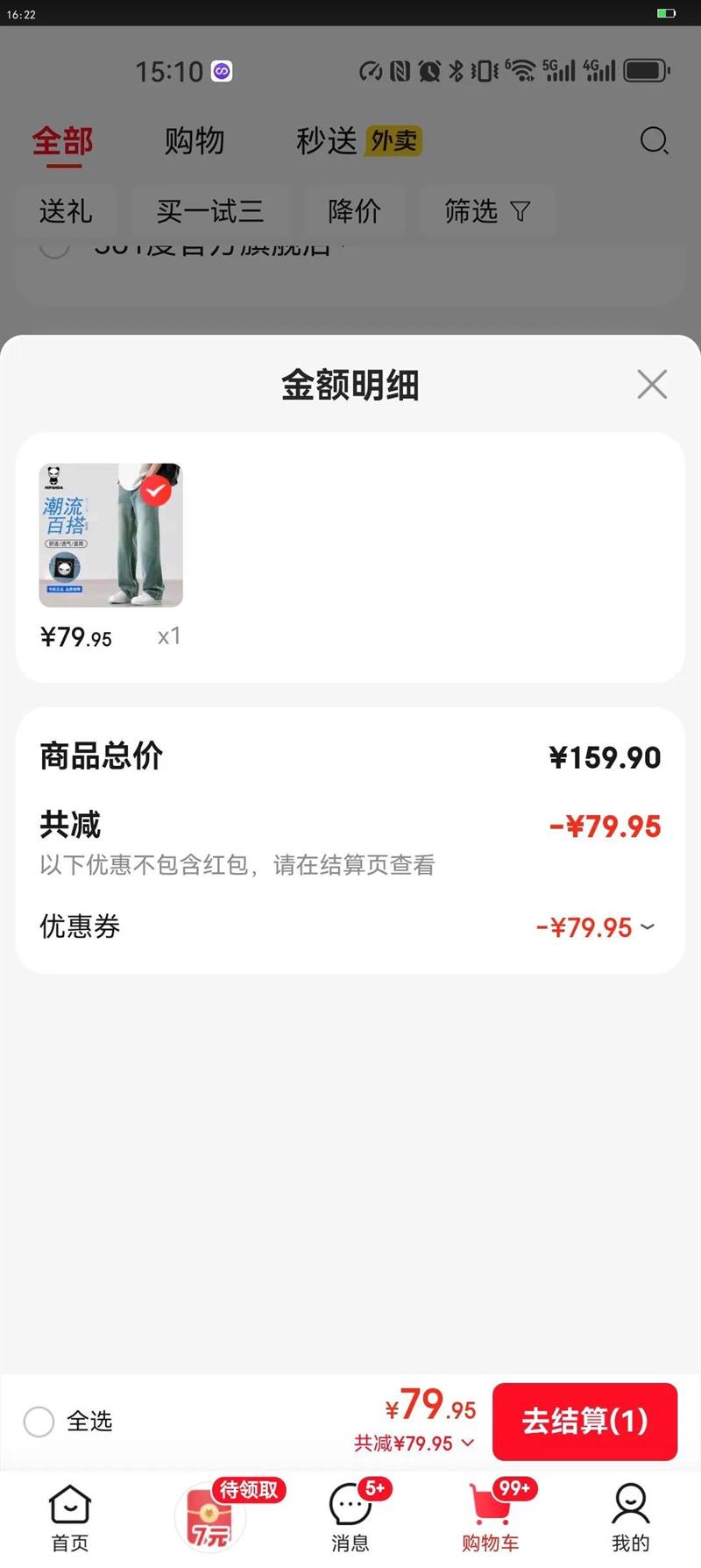The image size is (701, 1568).
Task: Open the 筛选 filter options
Action: pos(487,211)
